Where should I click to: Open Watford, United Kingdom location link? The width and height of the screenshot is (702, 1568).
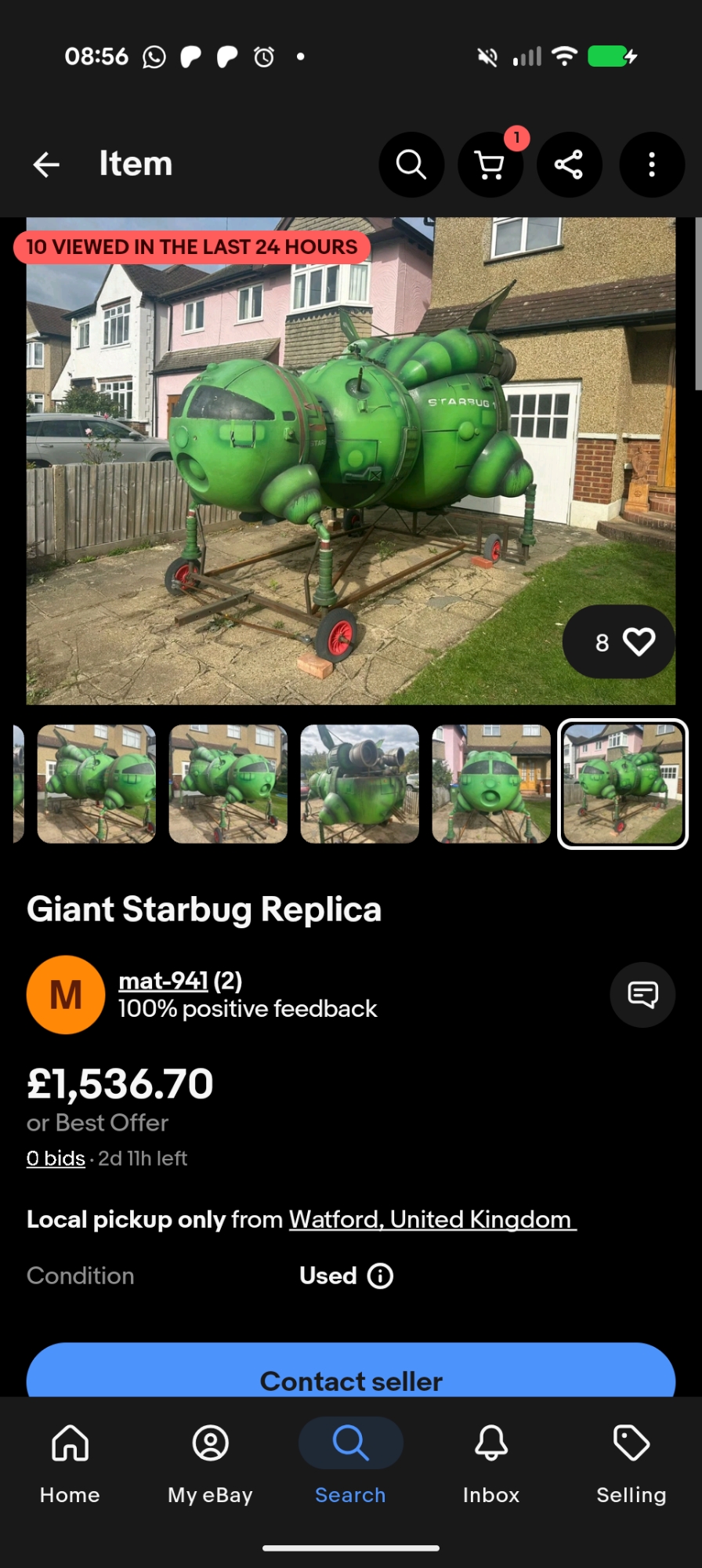click(x=432, y=1220)
